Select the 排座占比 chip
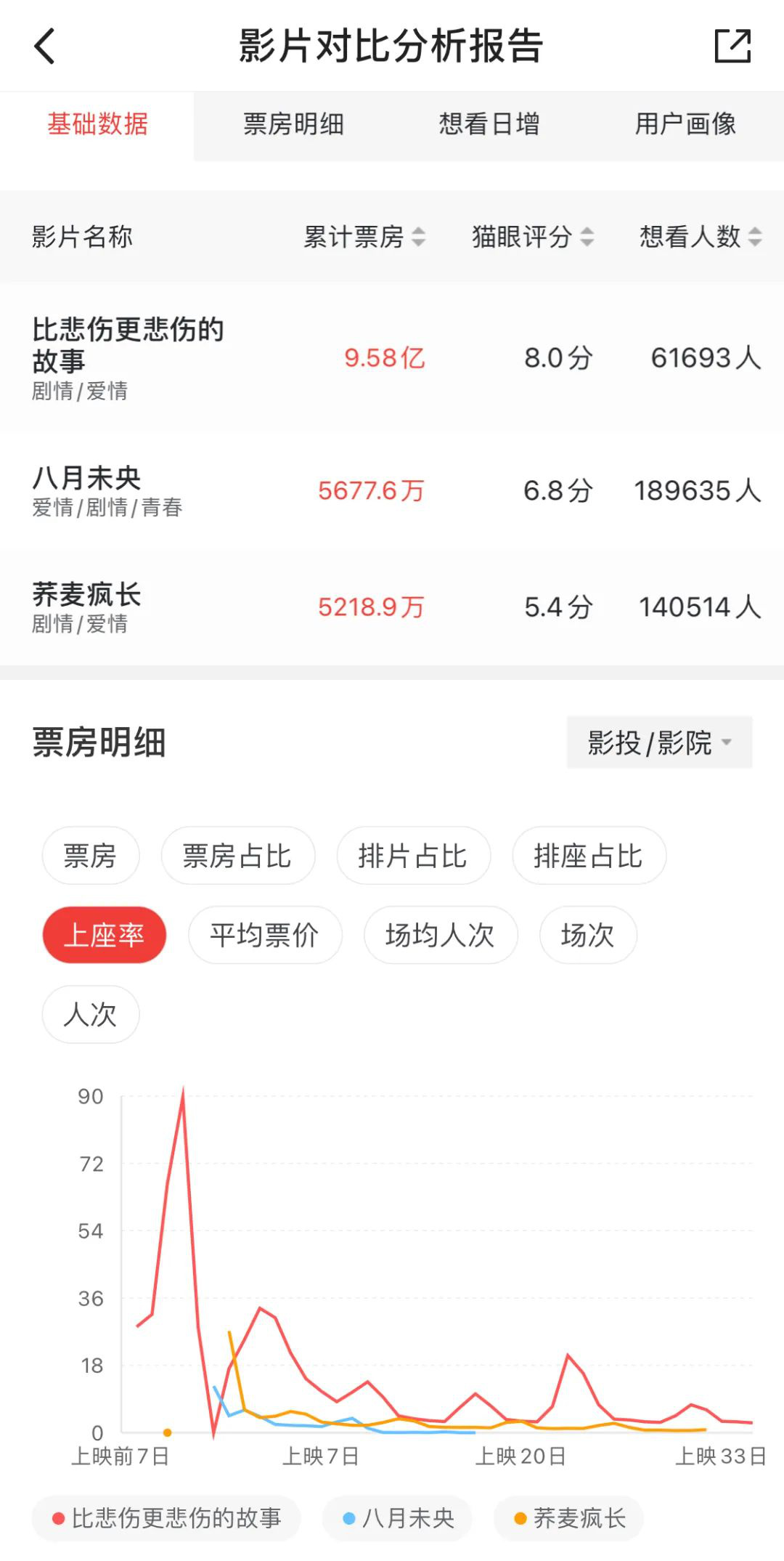This screenshot has width=784, height=1561. [589, 856]
